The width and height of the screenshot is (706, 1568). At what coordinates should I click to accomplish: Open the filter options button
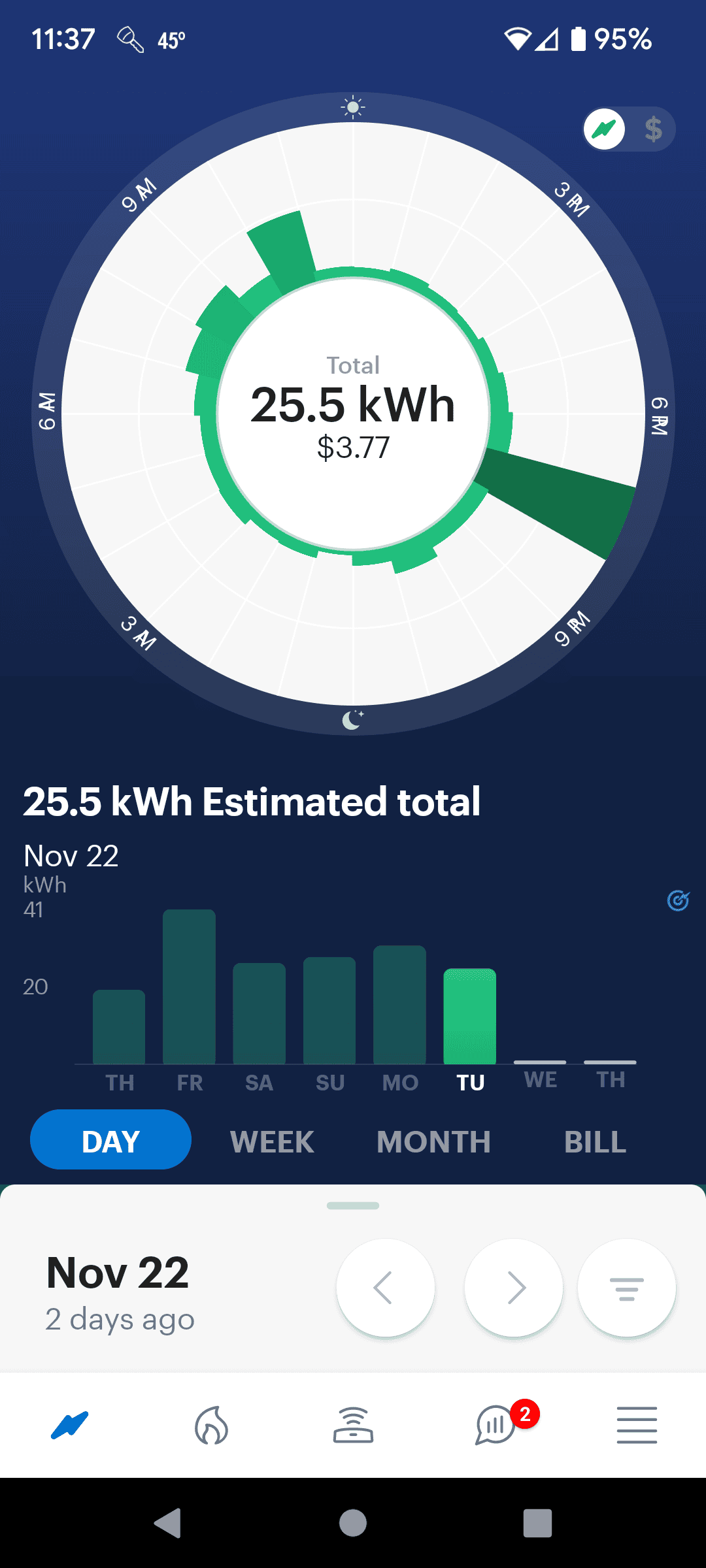[627, 1288]
